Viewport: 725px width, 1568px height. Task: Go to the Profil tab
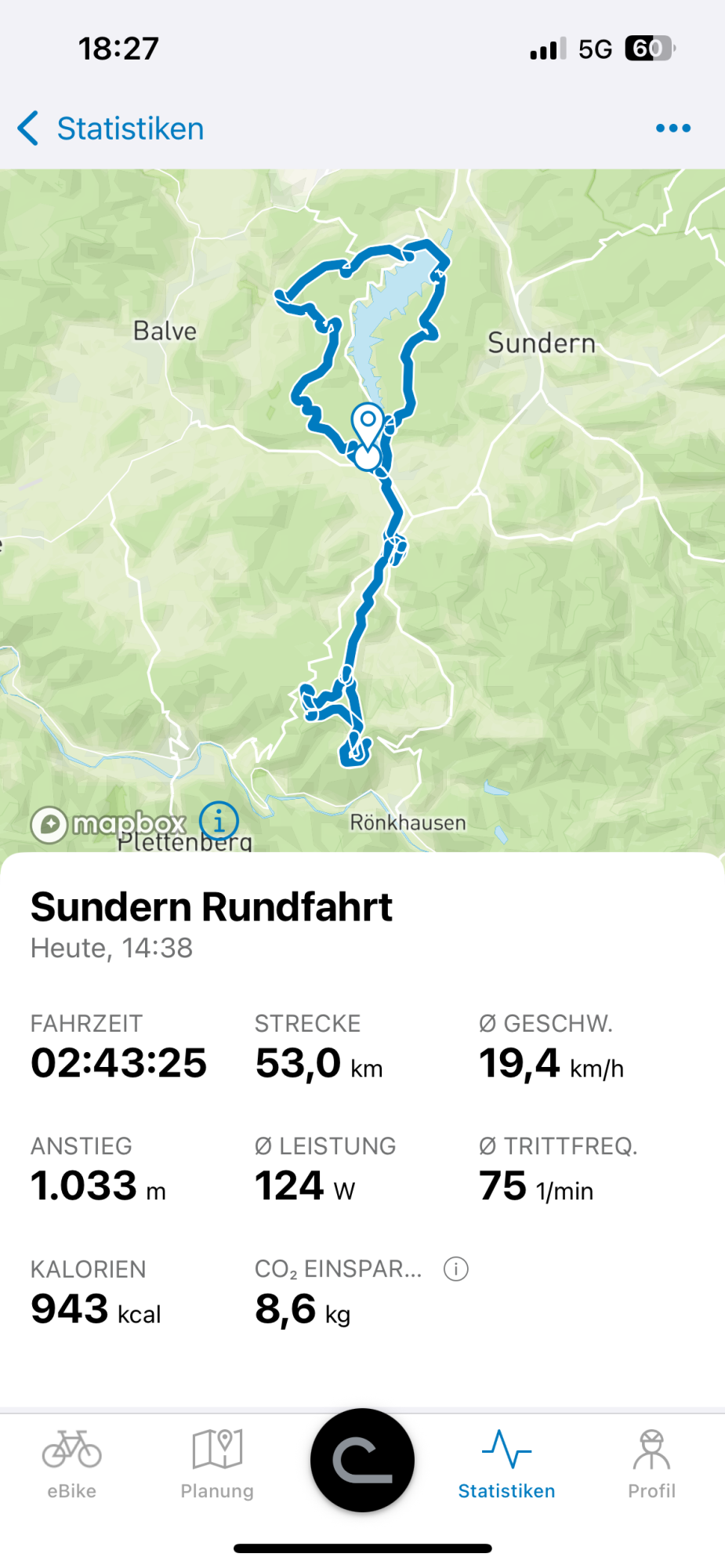click(x=651, y=1463)
